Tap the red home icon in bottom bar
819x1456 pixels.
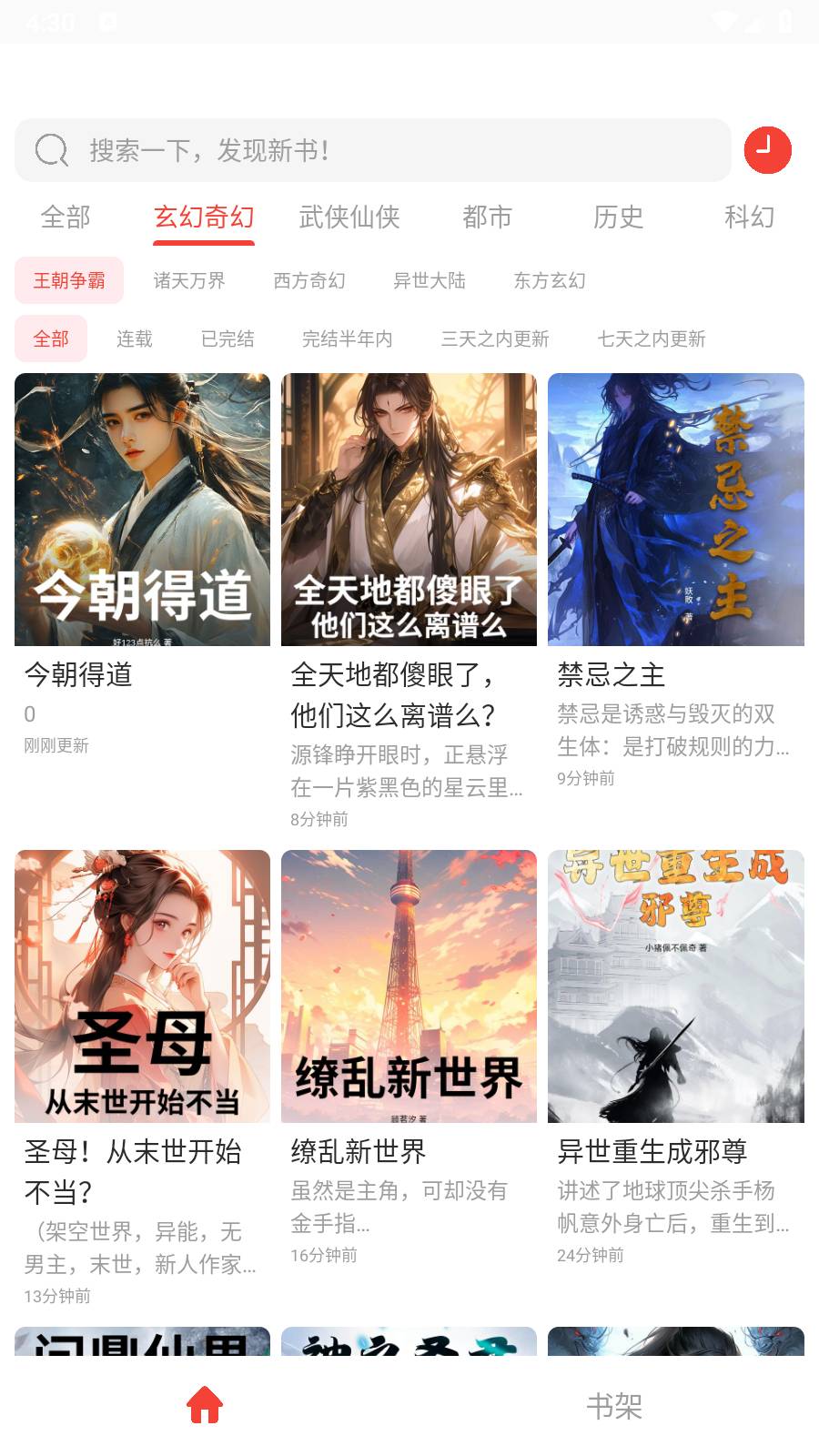204,1407
